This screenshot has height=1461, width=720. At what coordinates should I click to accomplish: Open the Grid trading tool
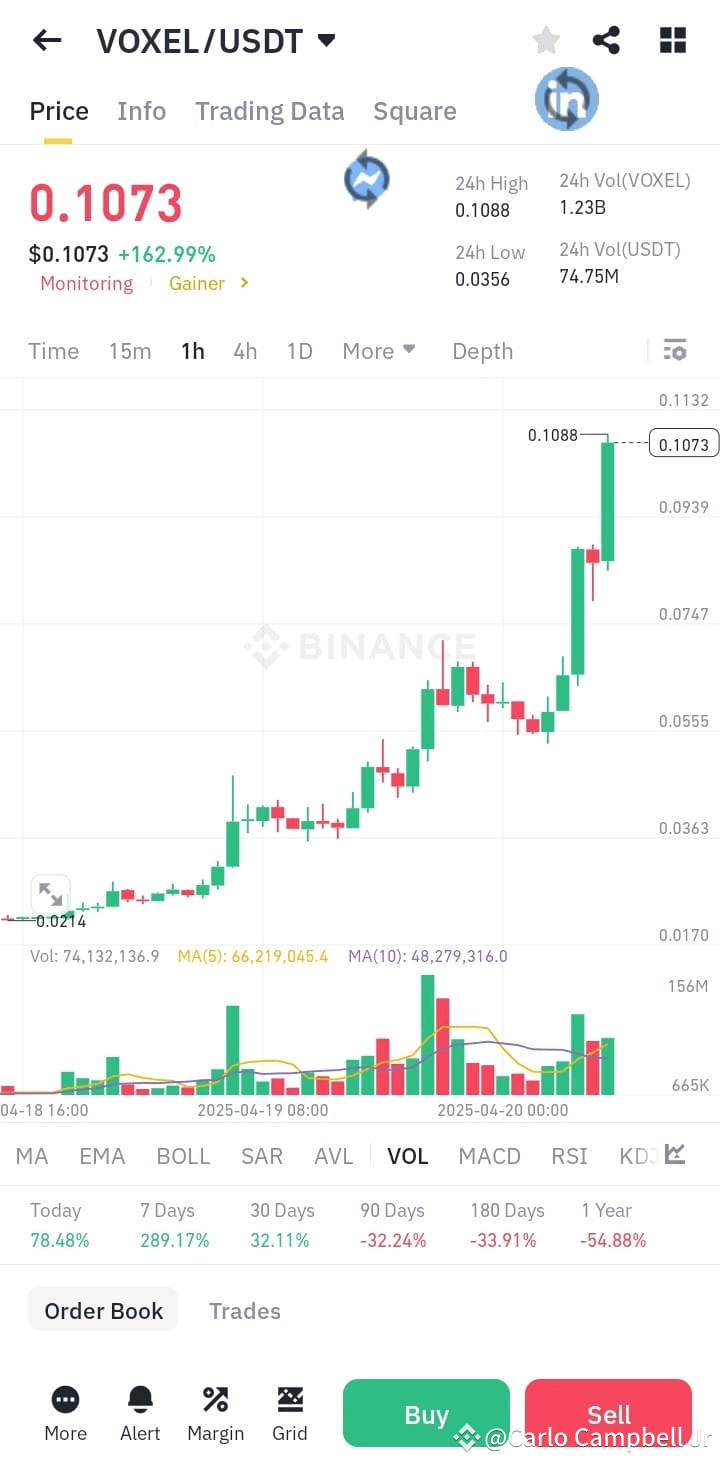point(290,1400)
